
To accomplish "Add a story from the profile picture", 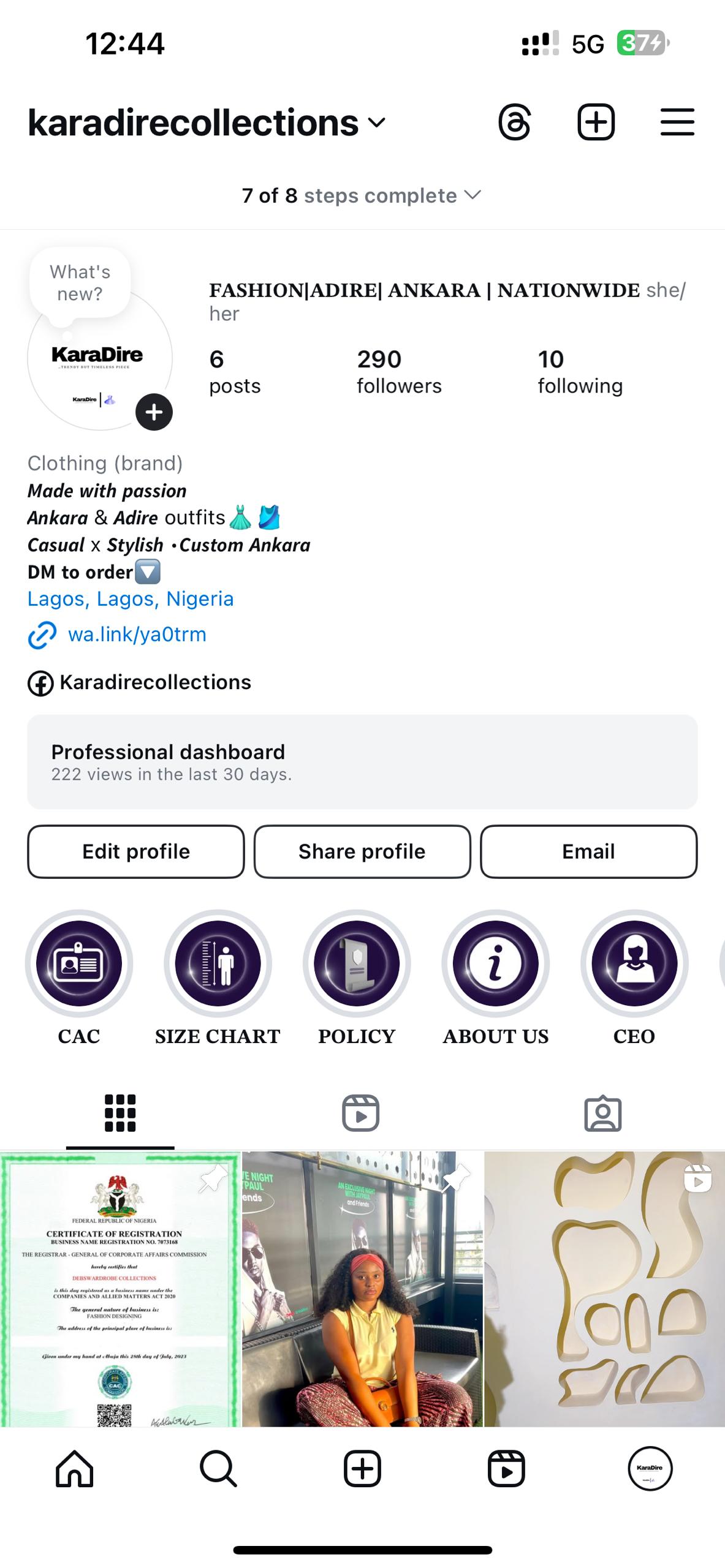I will pos(154,412).
